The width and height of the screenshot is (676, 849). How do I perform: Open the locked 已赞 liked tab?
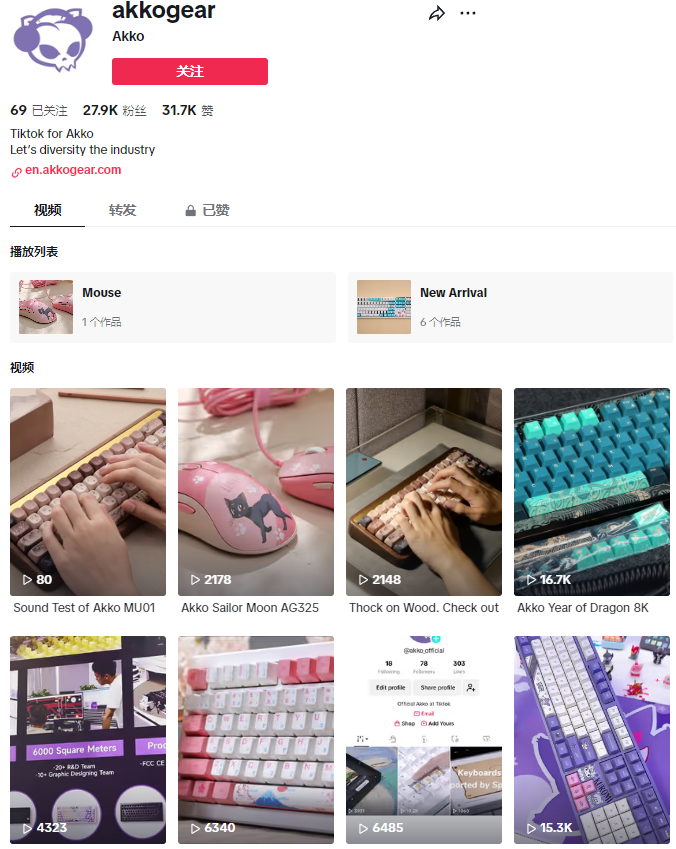(207, 210)
